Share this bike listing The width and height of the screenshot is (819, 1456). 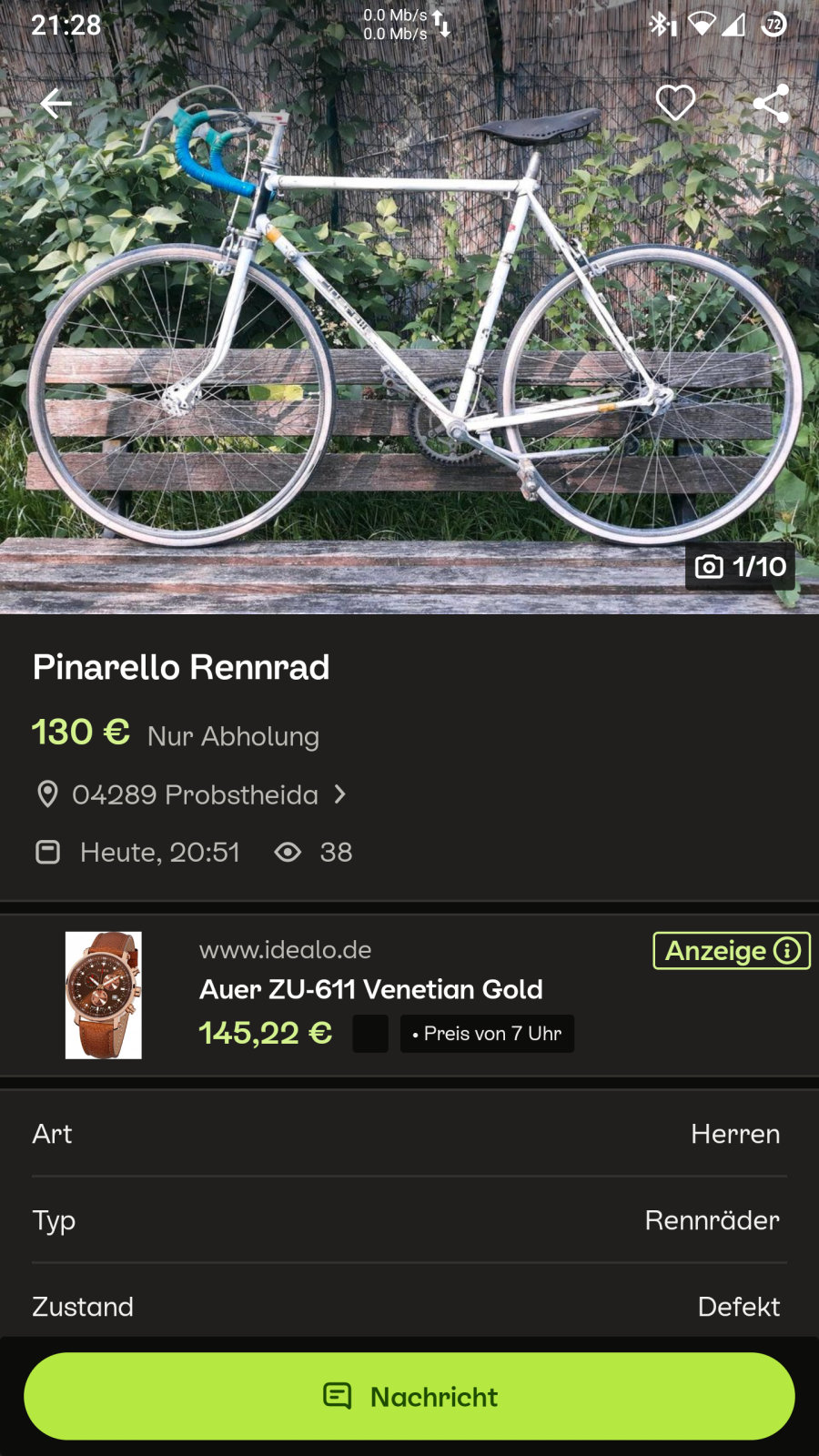pos(771,104)
